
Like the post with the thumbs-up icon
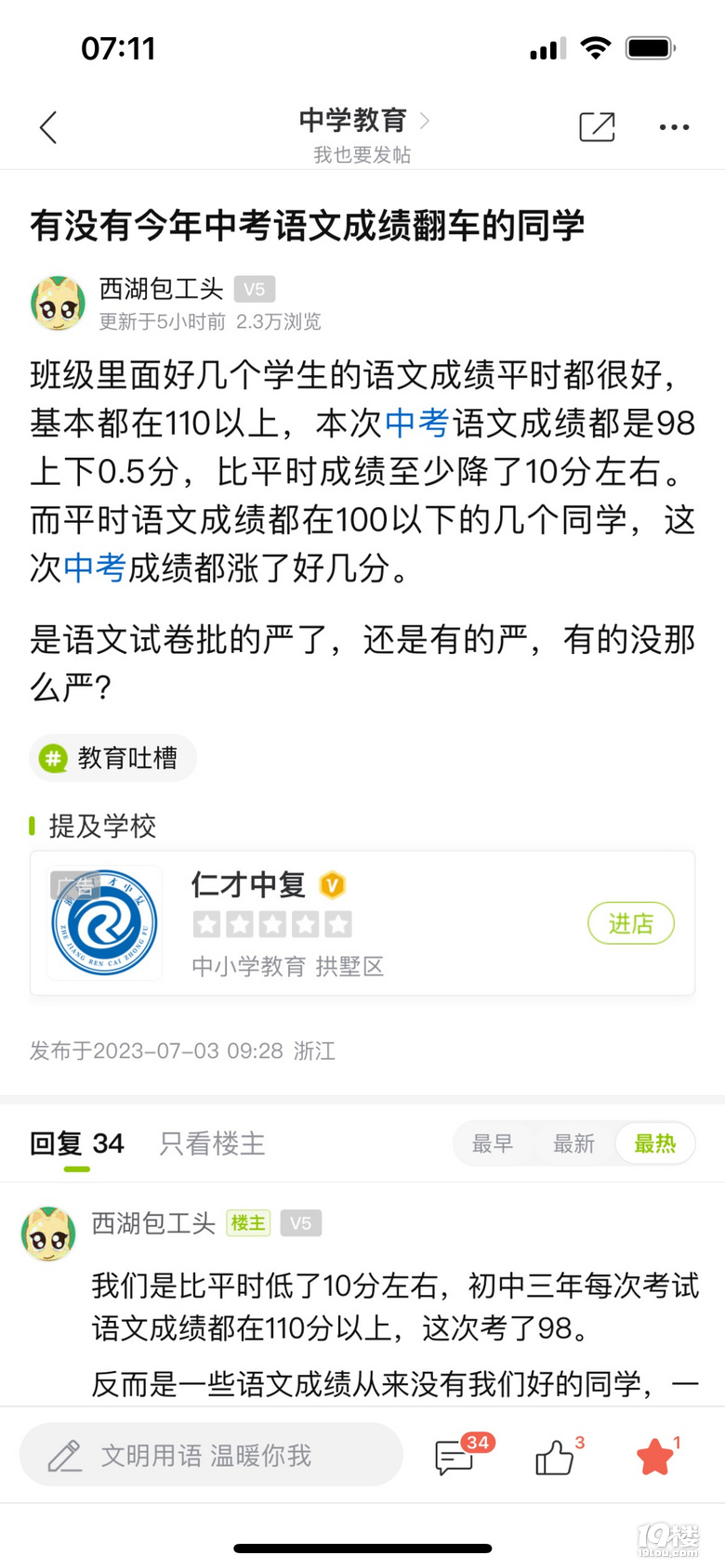click(558, 1456)
